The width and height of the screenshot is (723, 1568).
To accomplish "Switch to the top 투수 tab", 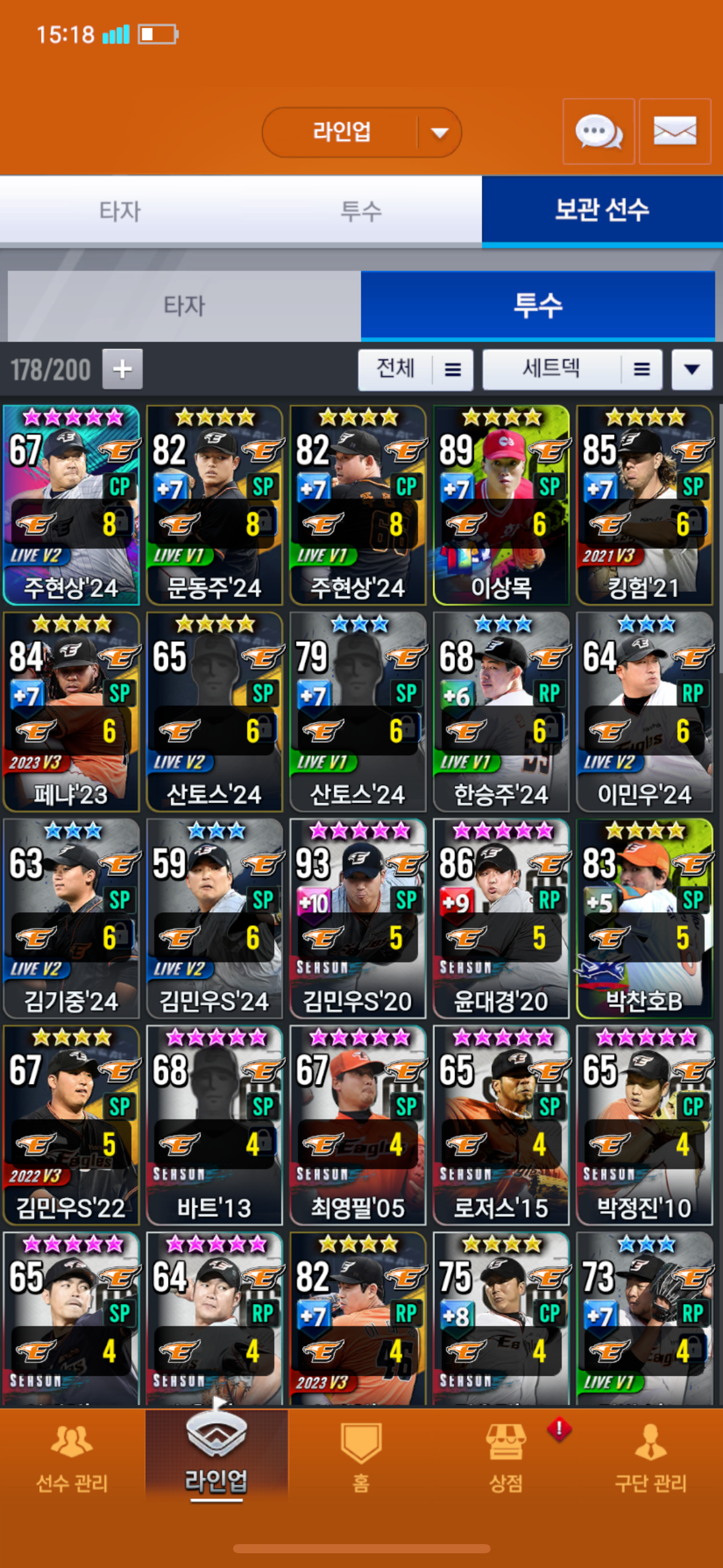I will coord(361,211).
